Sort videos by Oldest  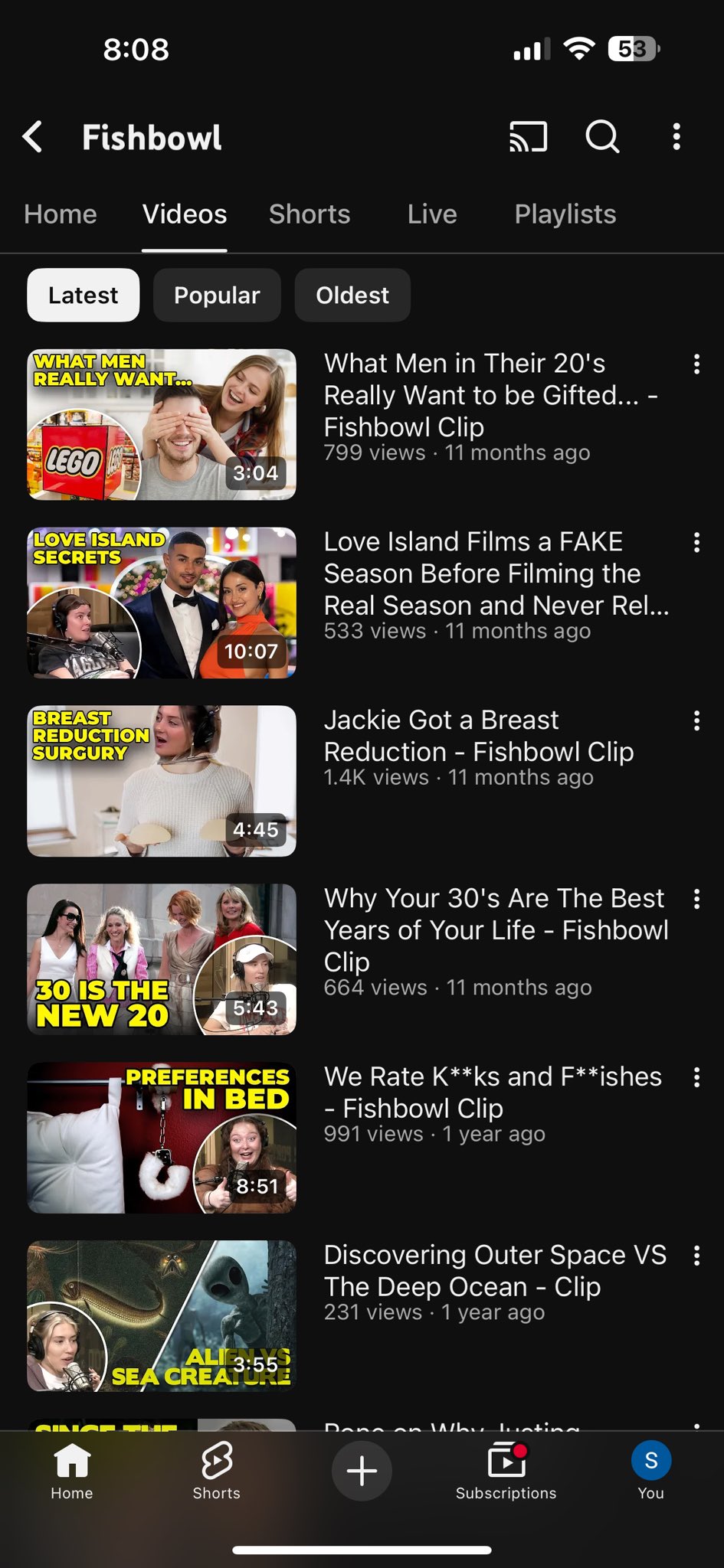(352, 296)
